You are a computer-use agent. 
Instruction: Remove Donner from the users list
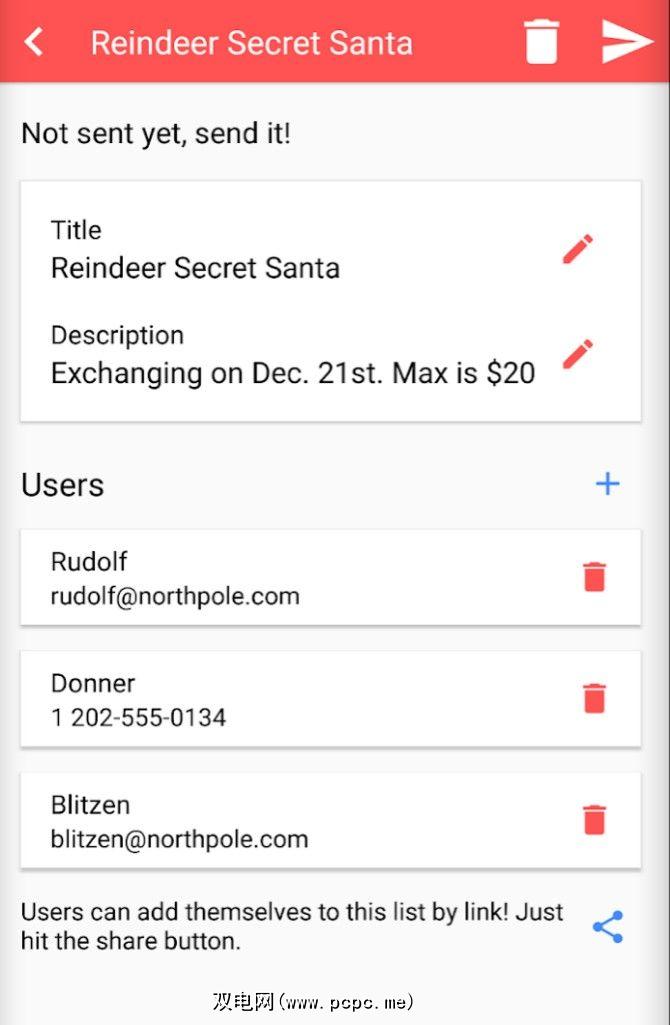[594, 698]
